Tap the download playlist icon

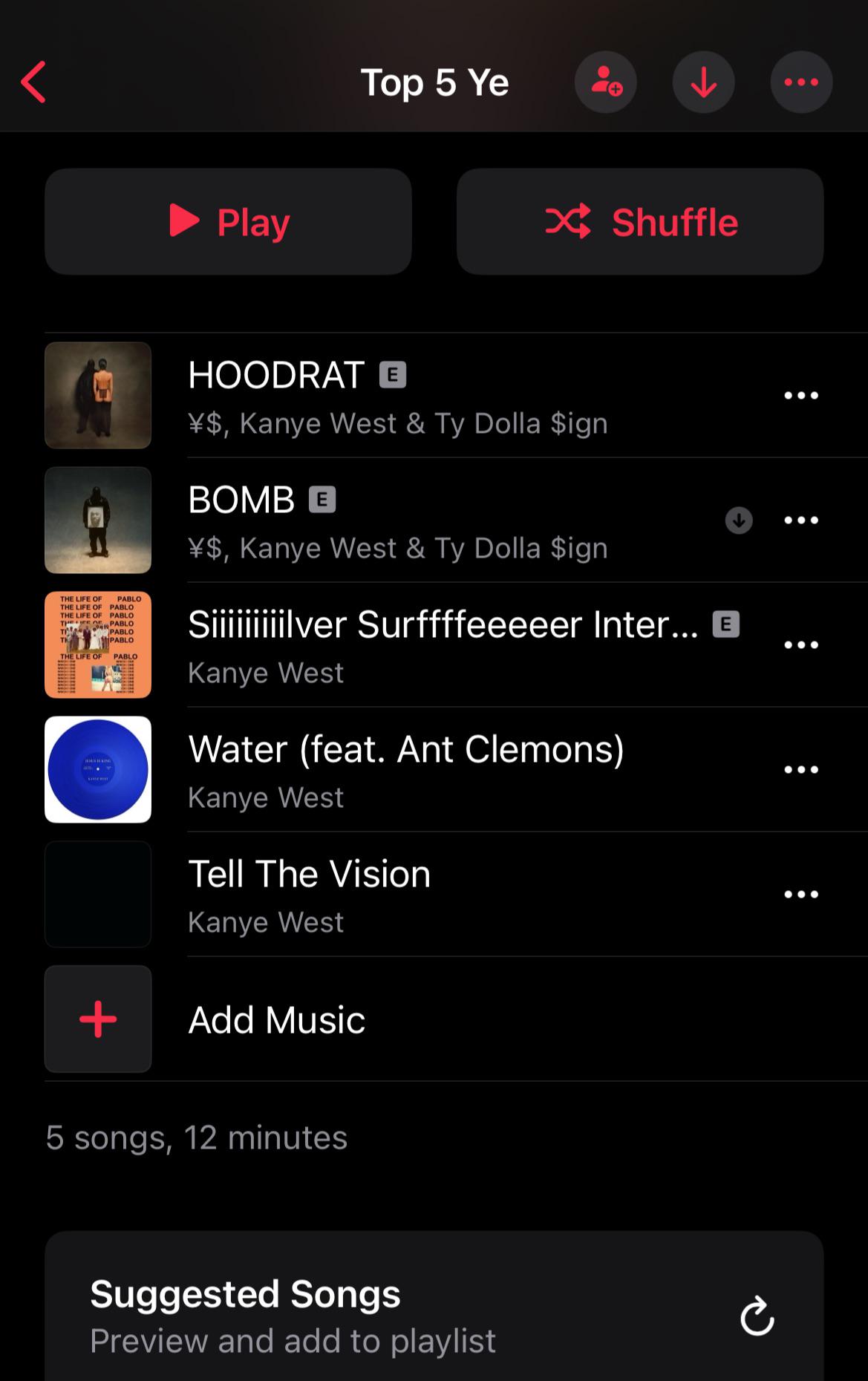tap(702, 82)
